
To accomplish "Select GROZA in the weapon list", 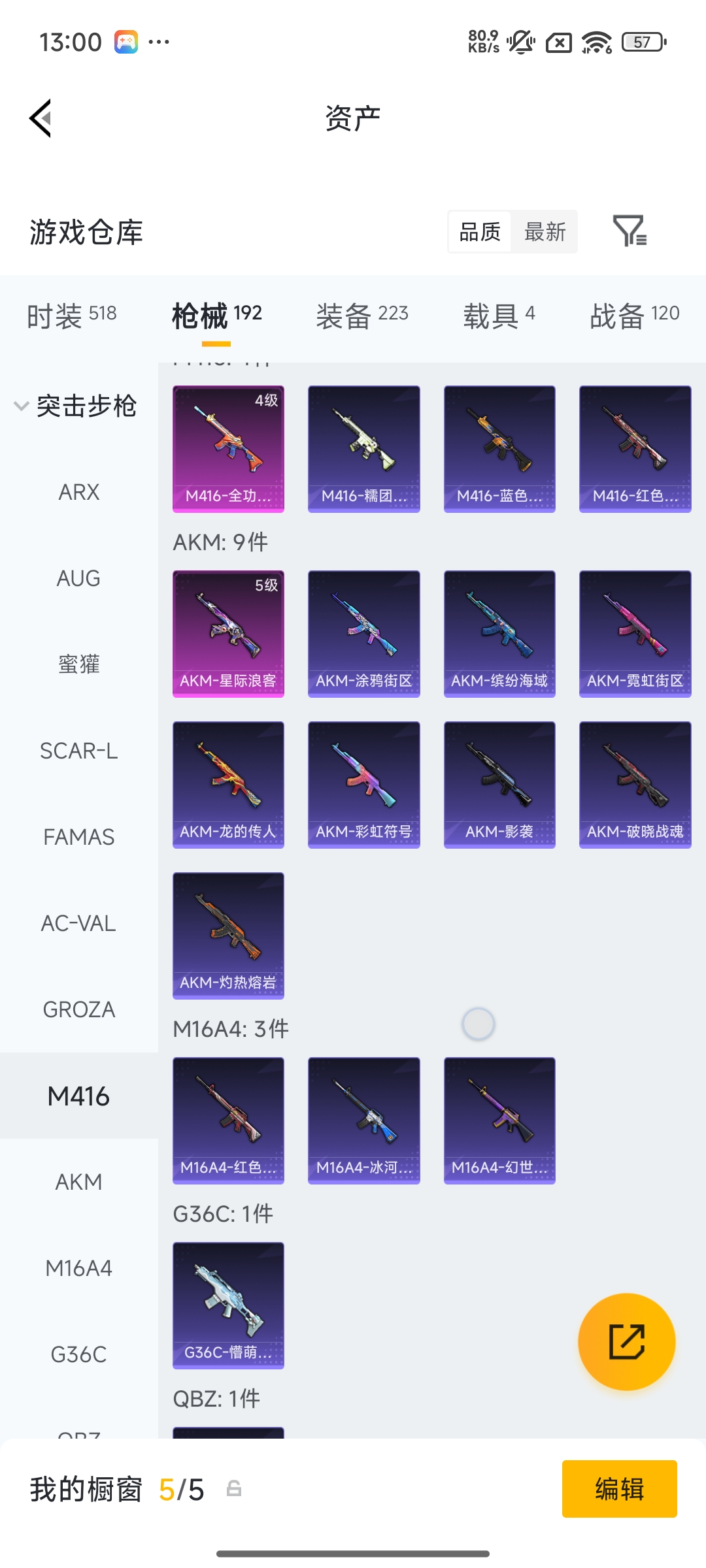I will click(x=79, y=1009).
